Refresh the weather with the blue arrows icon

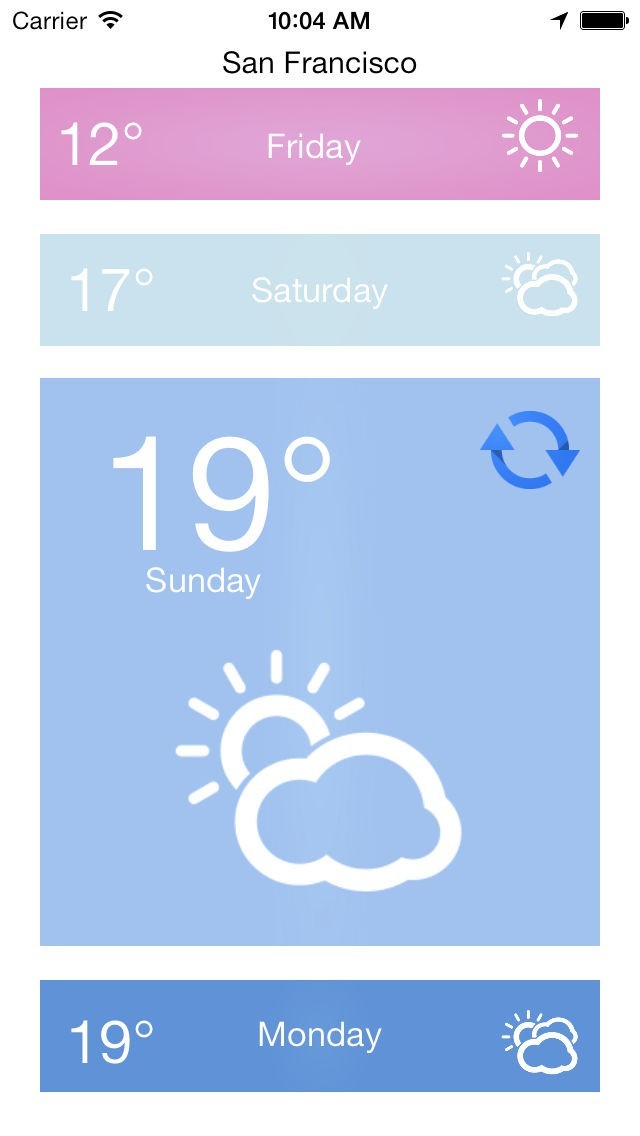click(x=530, y=450)
